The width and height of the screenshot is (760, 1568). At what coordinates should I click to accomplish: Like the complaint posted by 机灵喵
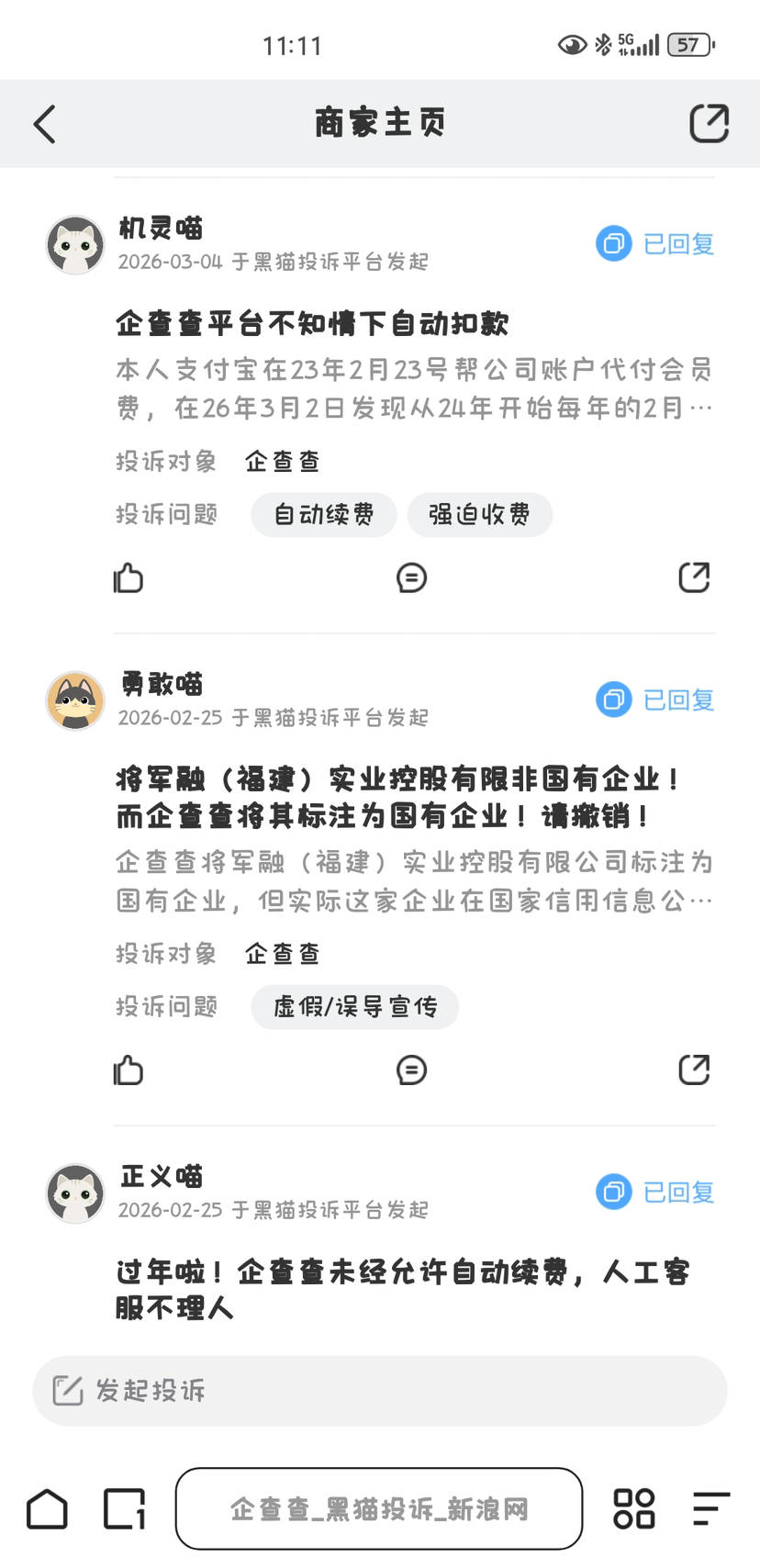pyautogui.click(x=129, y=577)
